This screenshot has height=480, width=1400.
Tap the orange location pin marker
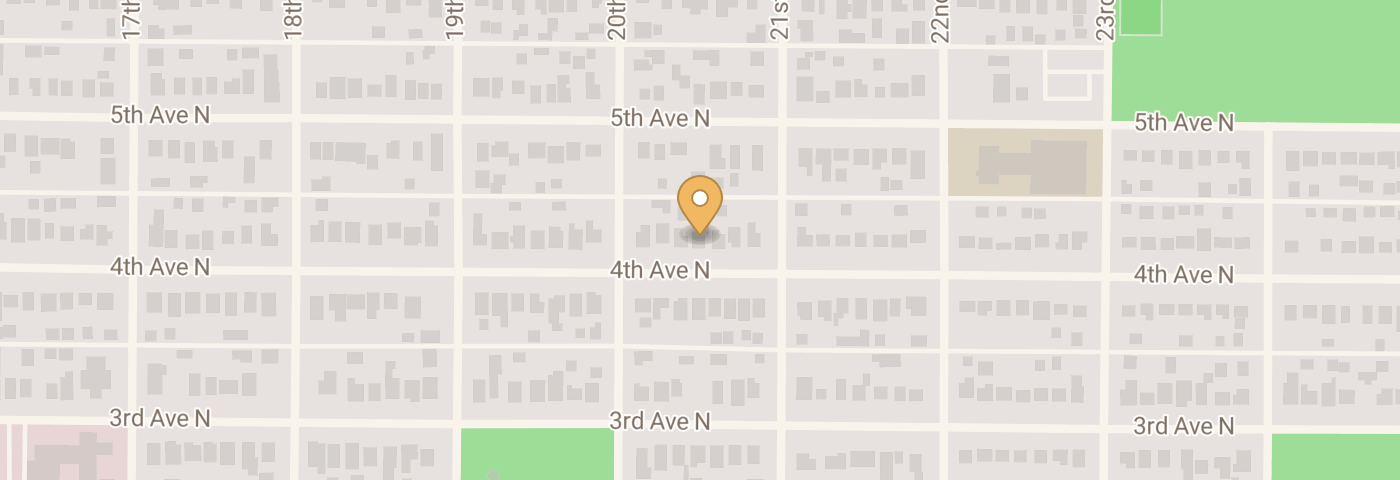pyautogui.click(x=700, y=203)
